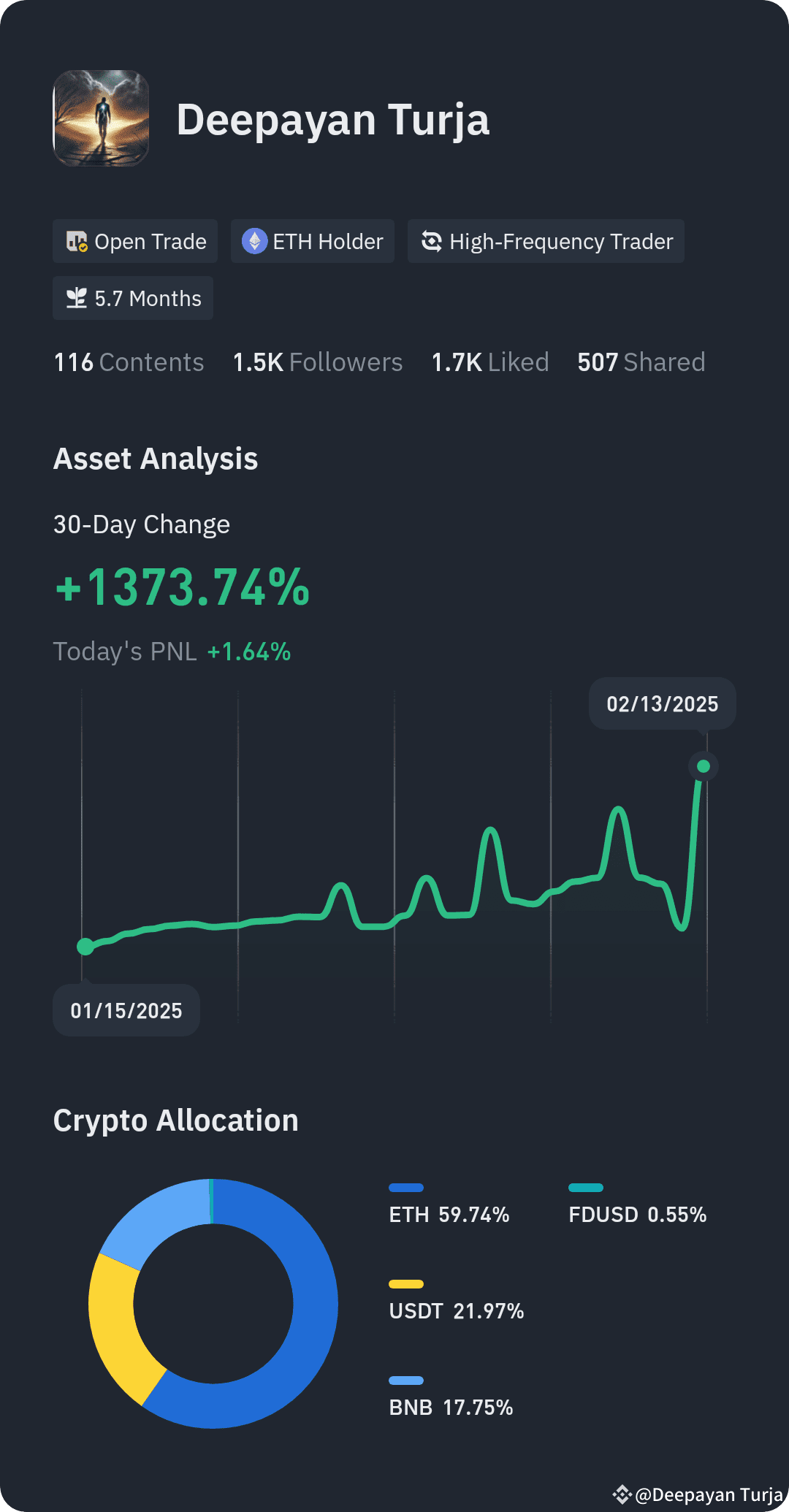Switch to the Asset Analysis section
This screenshot has width=789, height=1512.
pos(156,459)
